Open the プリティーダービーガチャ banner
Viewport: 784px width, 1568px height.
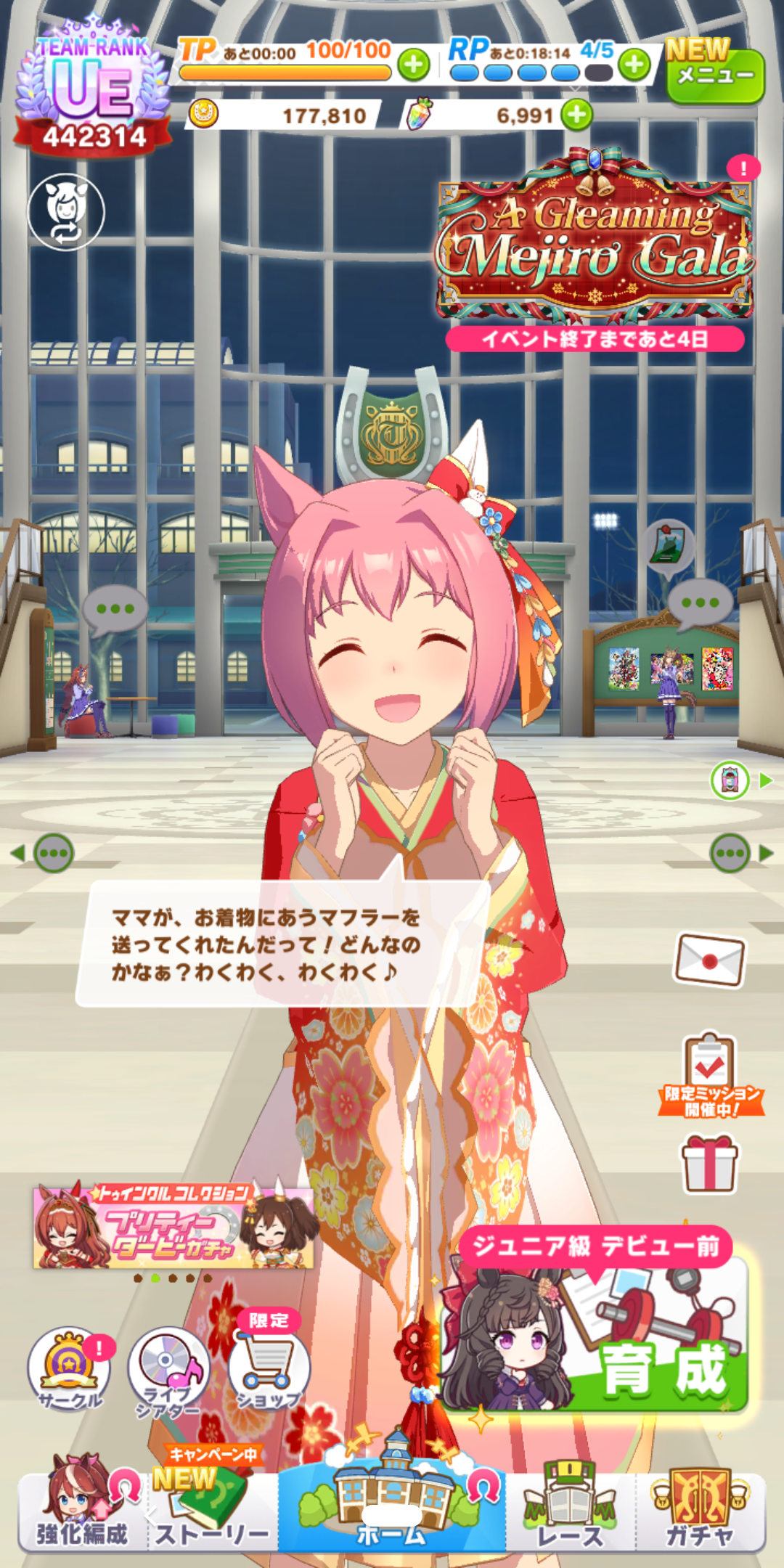click(x=174, y=1227)
